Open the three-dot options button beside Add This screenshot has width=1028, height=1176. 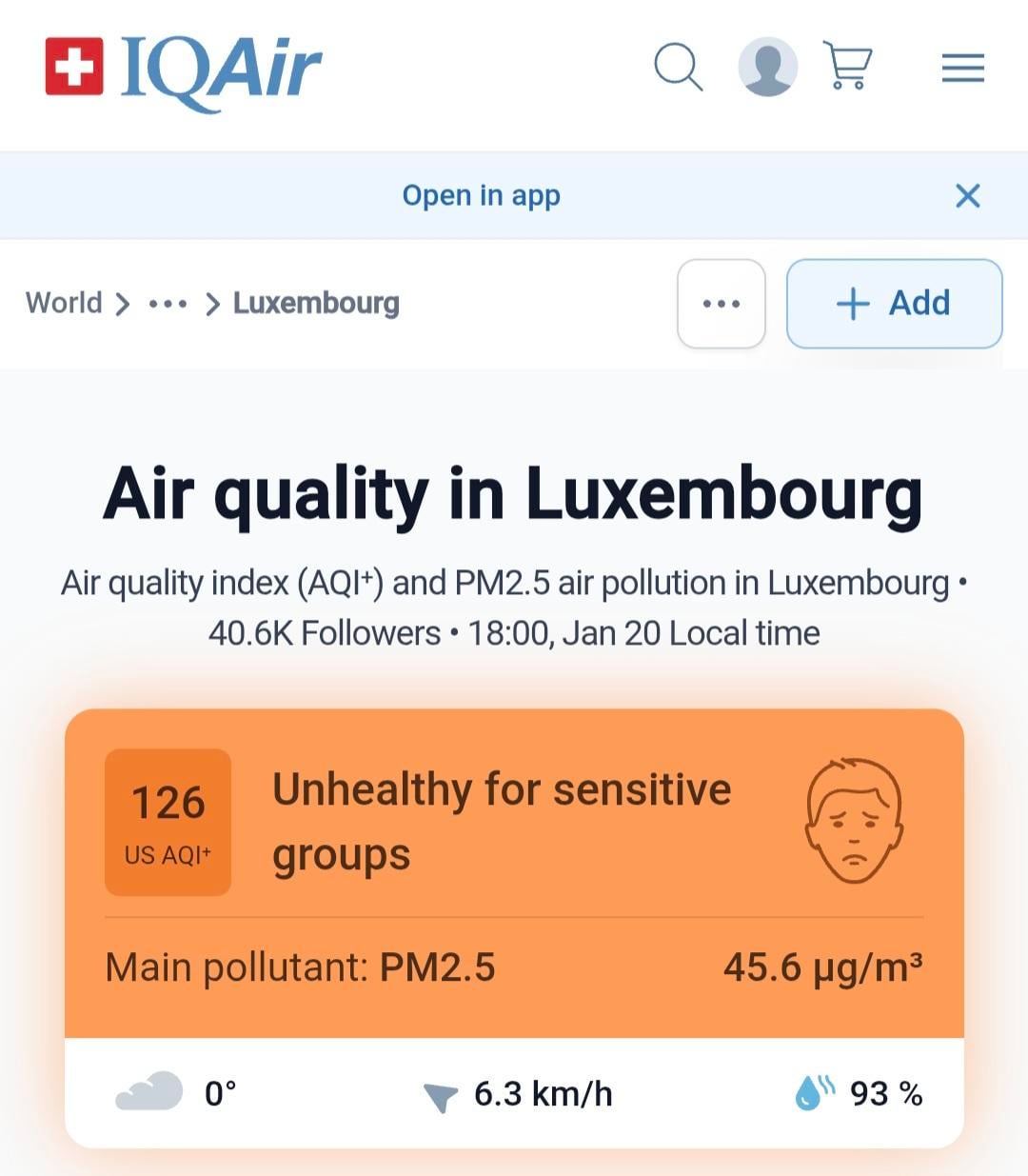click(x=721, y=304)
